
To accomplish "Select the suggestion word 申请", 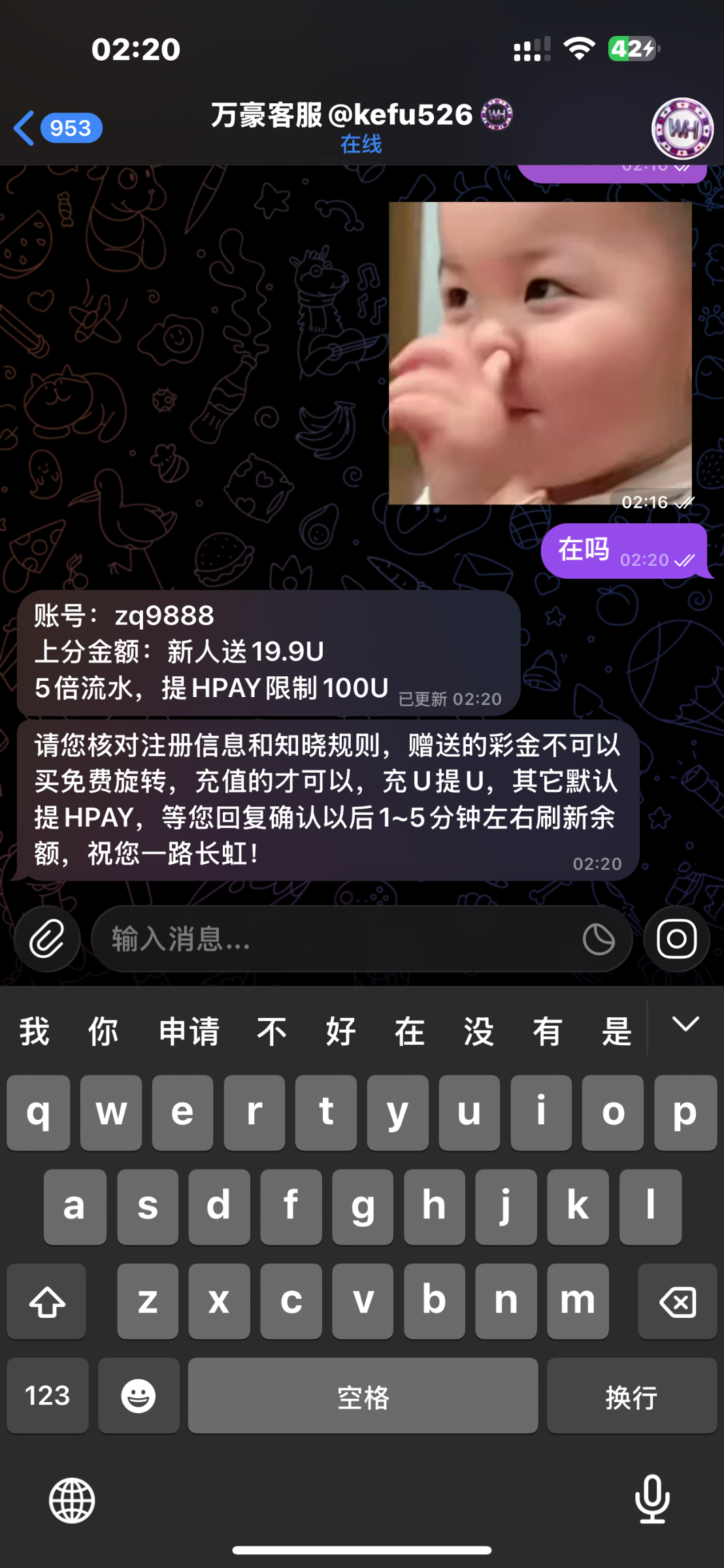I will [189, 1032].
